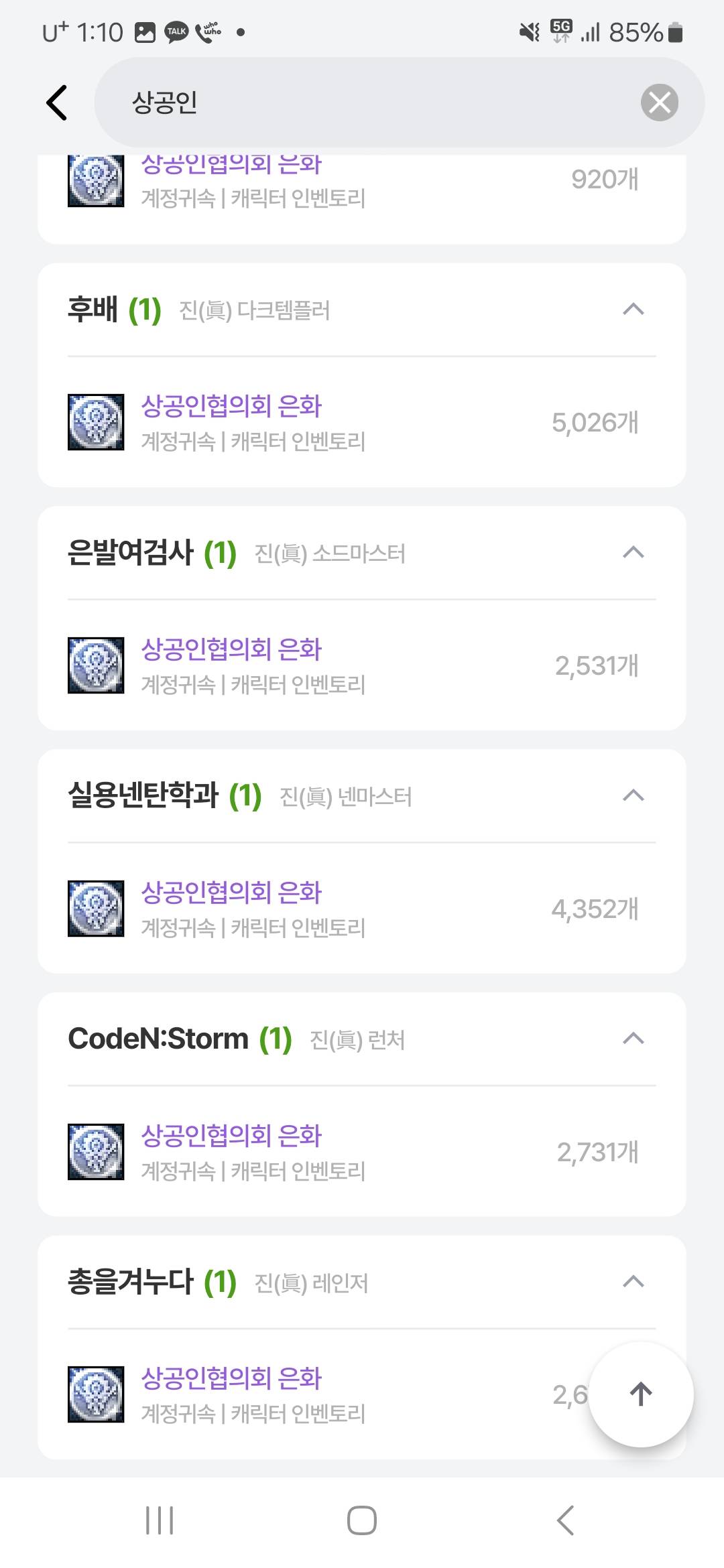Go back using the top-left arrow

[57, 103]
